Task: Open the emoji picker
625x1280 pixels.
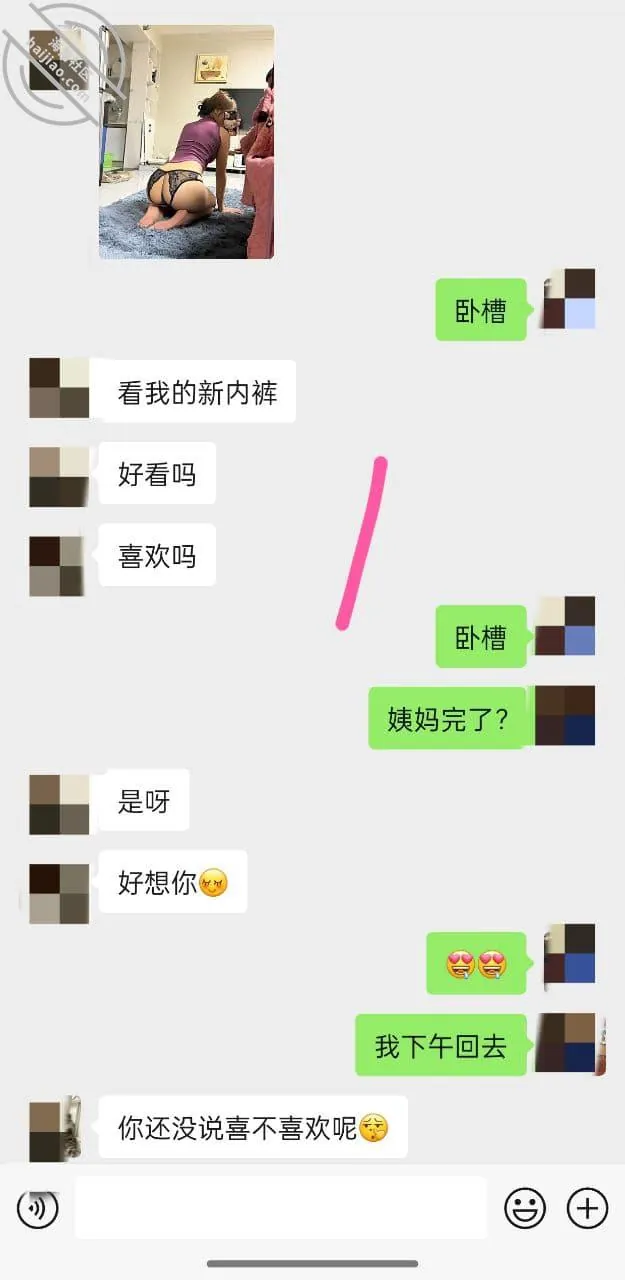Action: pos(524,1209)
